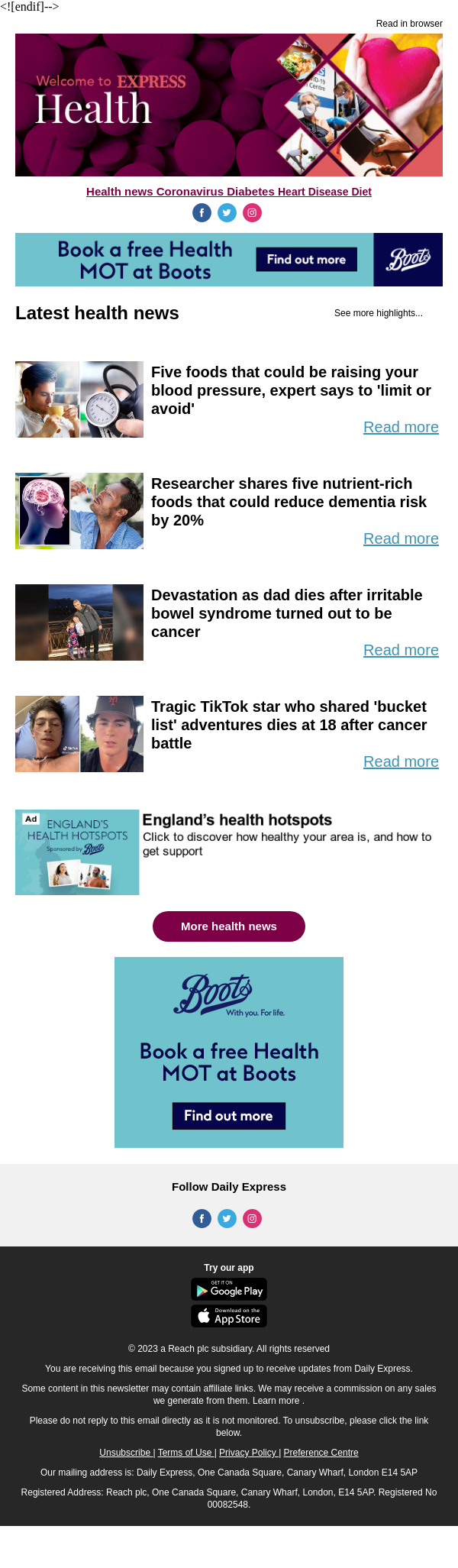Tap the Unsubscribe link
The image size is (458, 1568).
124,1453
